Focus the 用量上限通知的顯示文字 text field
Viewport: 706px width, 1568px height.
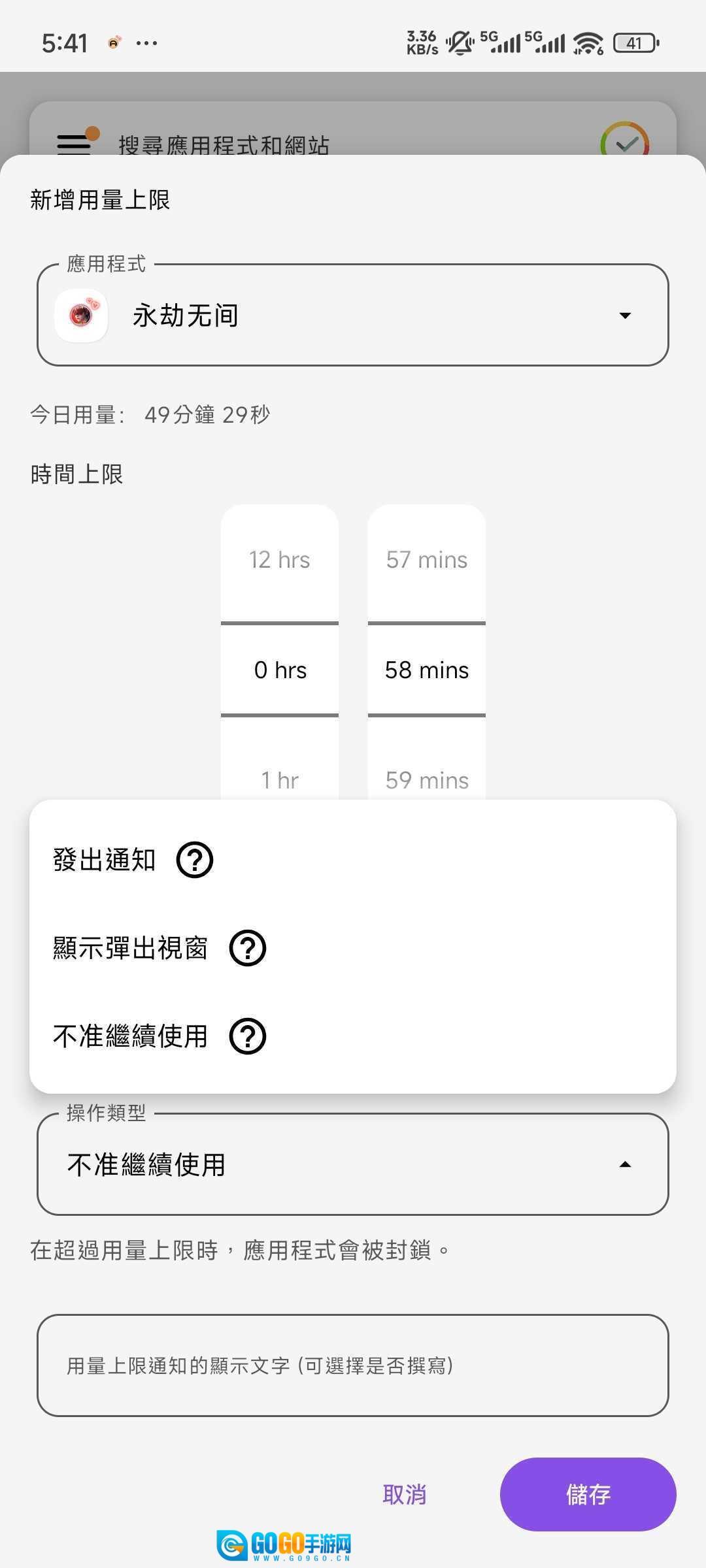point(353,1365)
